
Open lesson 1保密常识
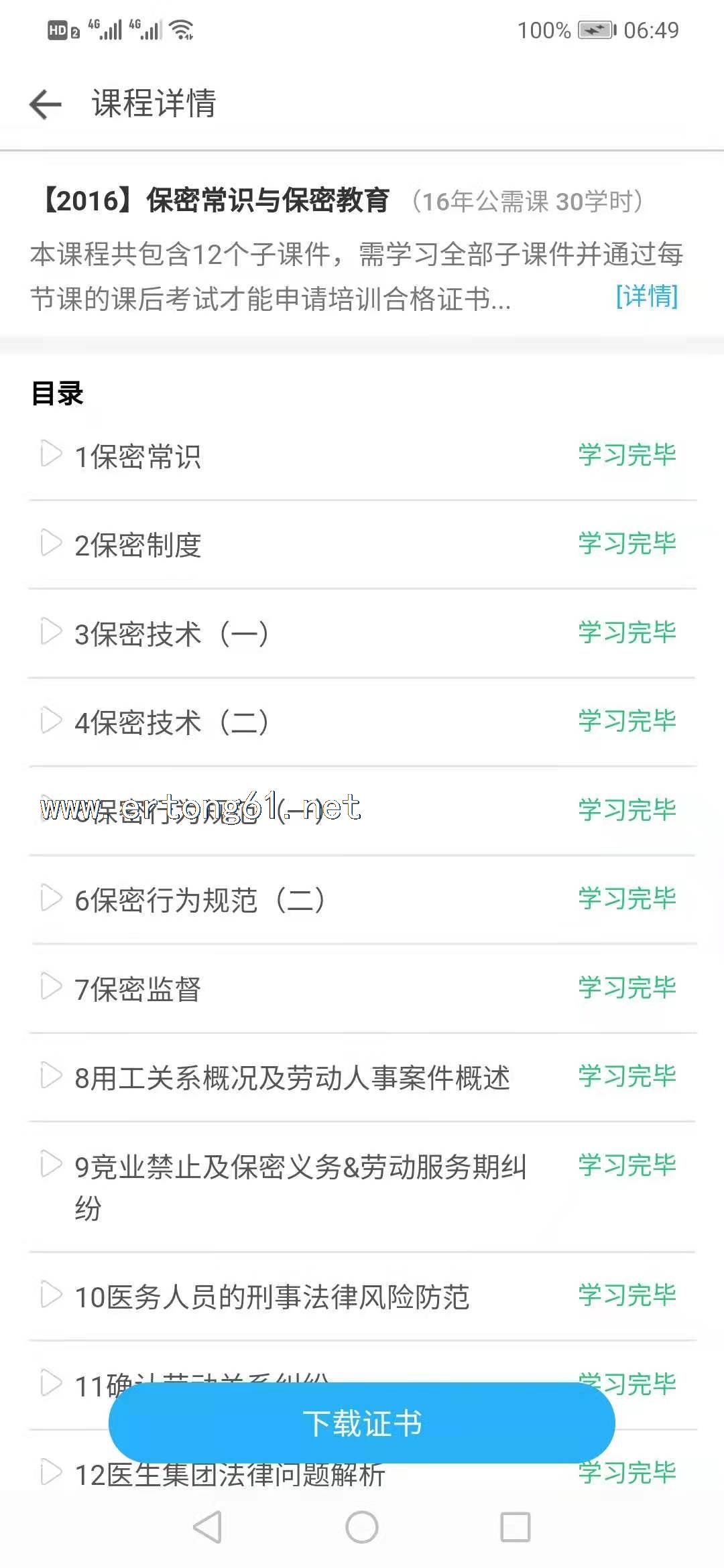tap(137, 456)
